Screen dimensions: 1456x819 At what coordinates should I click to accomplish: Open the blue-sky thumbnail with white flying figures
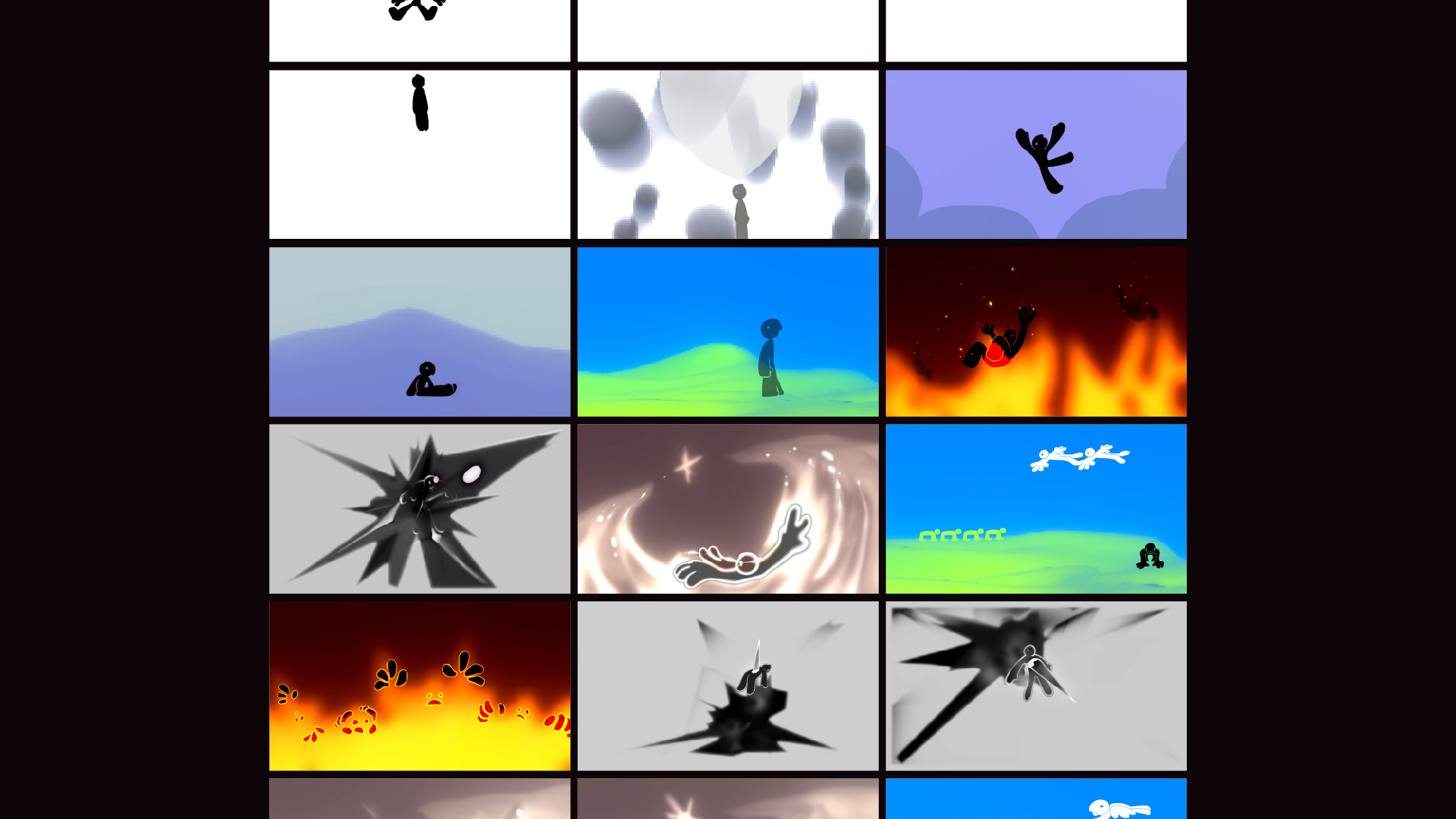tap(1036, 508)
